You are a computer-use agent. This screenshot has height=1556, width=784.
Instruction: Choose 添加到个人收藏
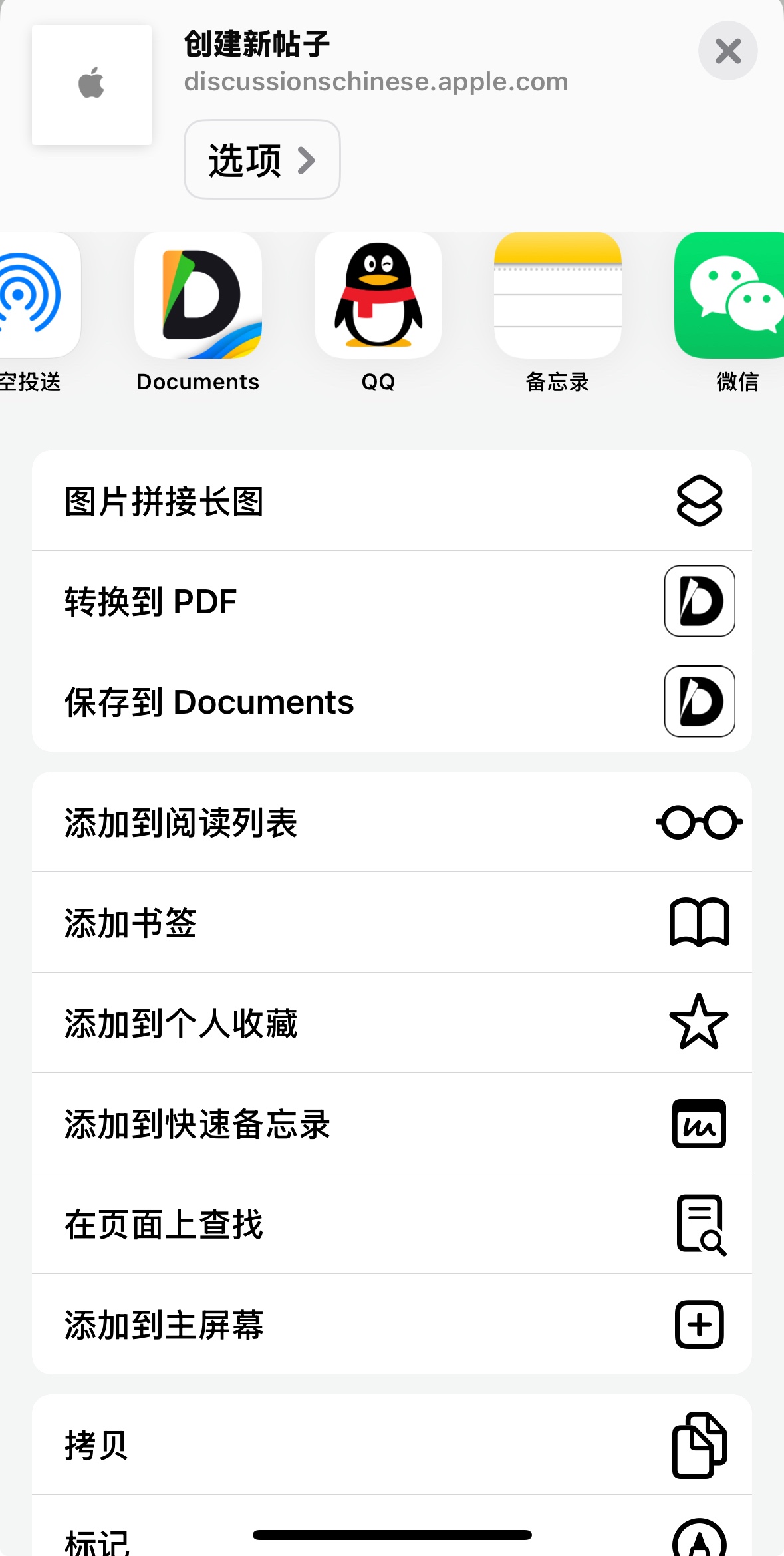[x=392, y=1023]
